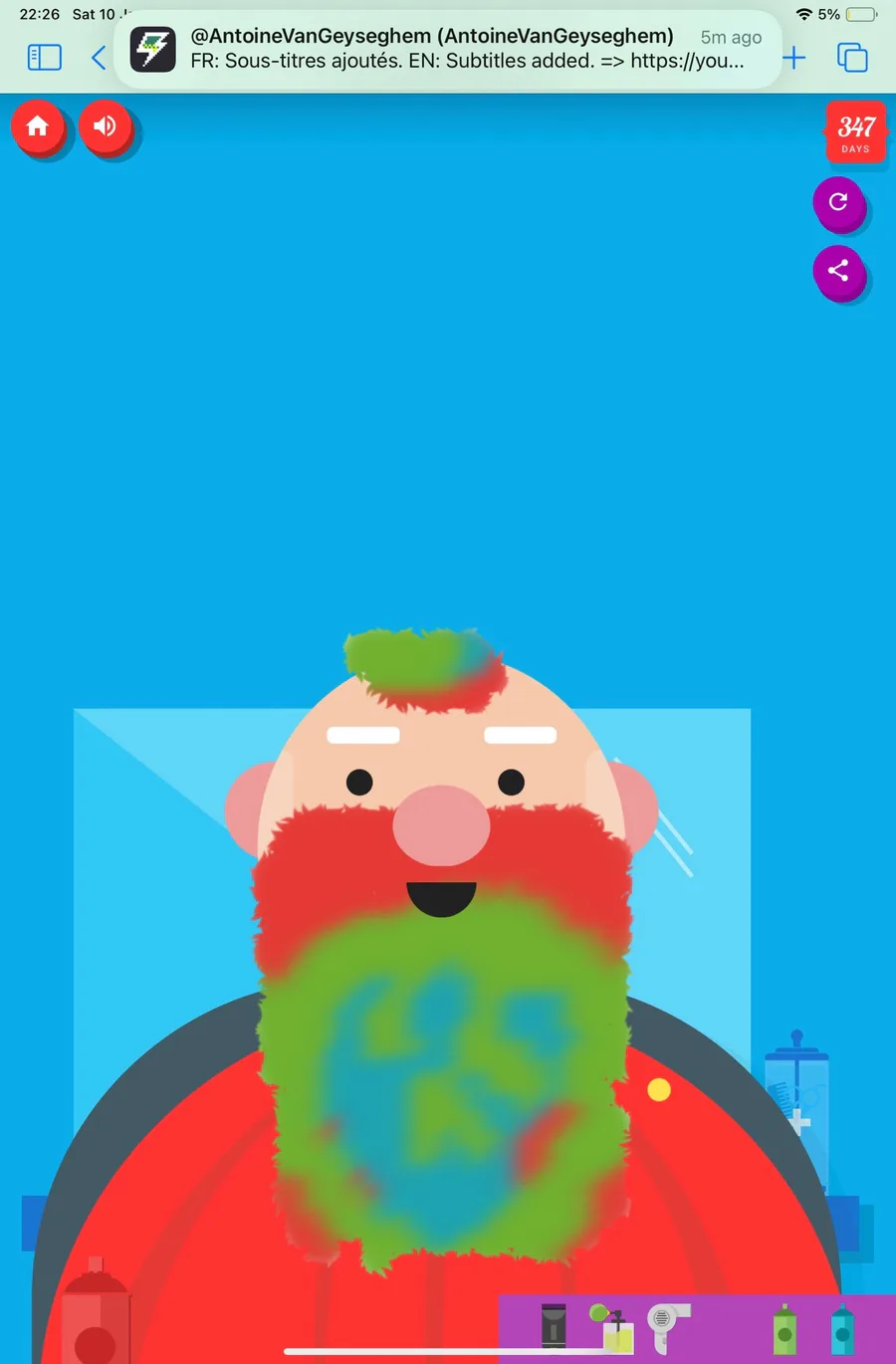Mute the game sound
The width and height of the screenshot is (896, 1364).
pyautogui.click(x=105, y=126)
